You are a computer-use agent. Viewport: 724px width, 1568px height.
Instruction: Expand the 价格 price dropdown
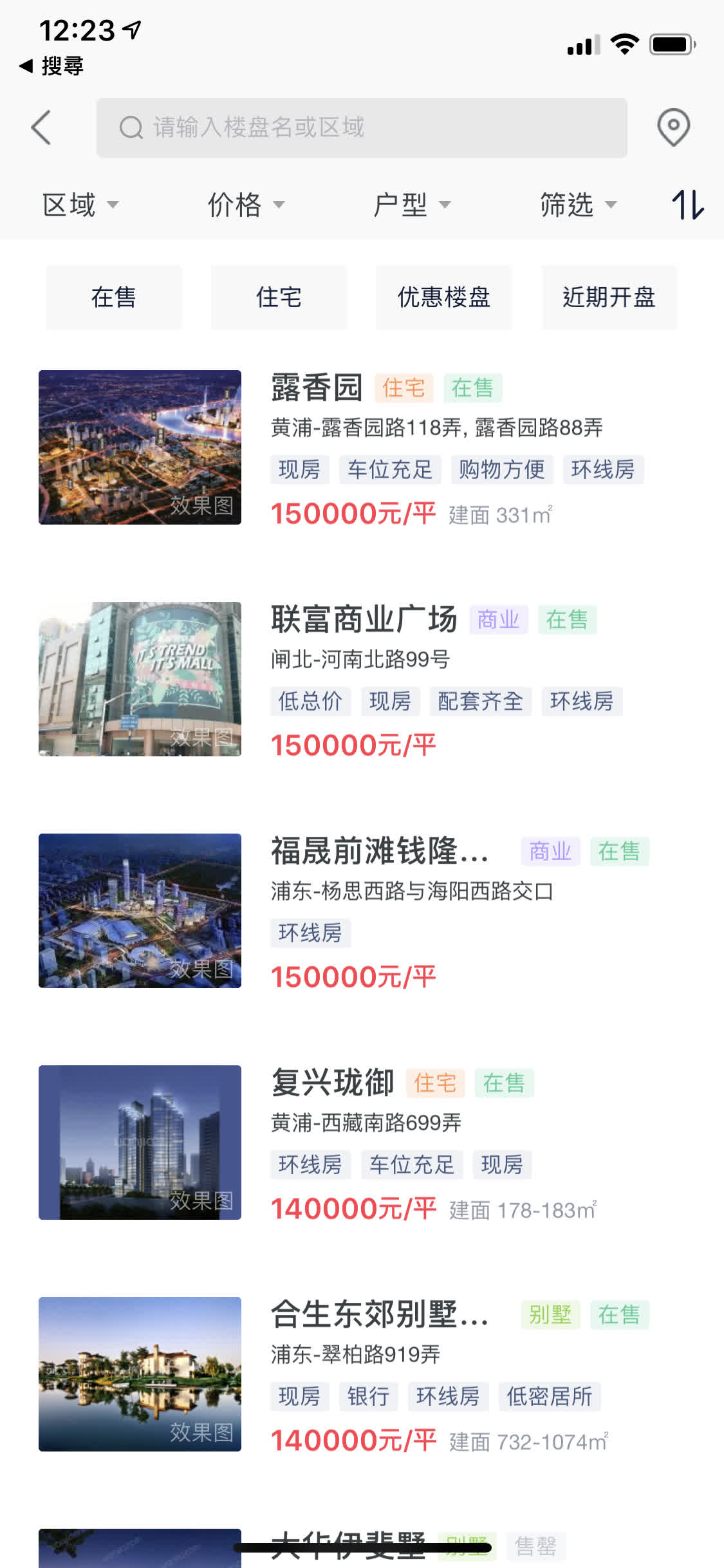246,205
